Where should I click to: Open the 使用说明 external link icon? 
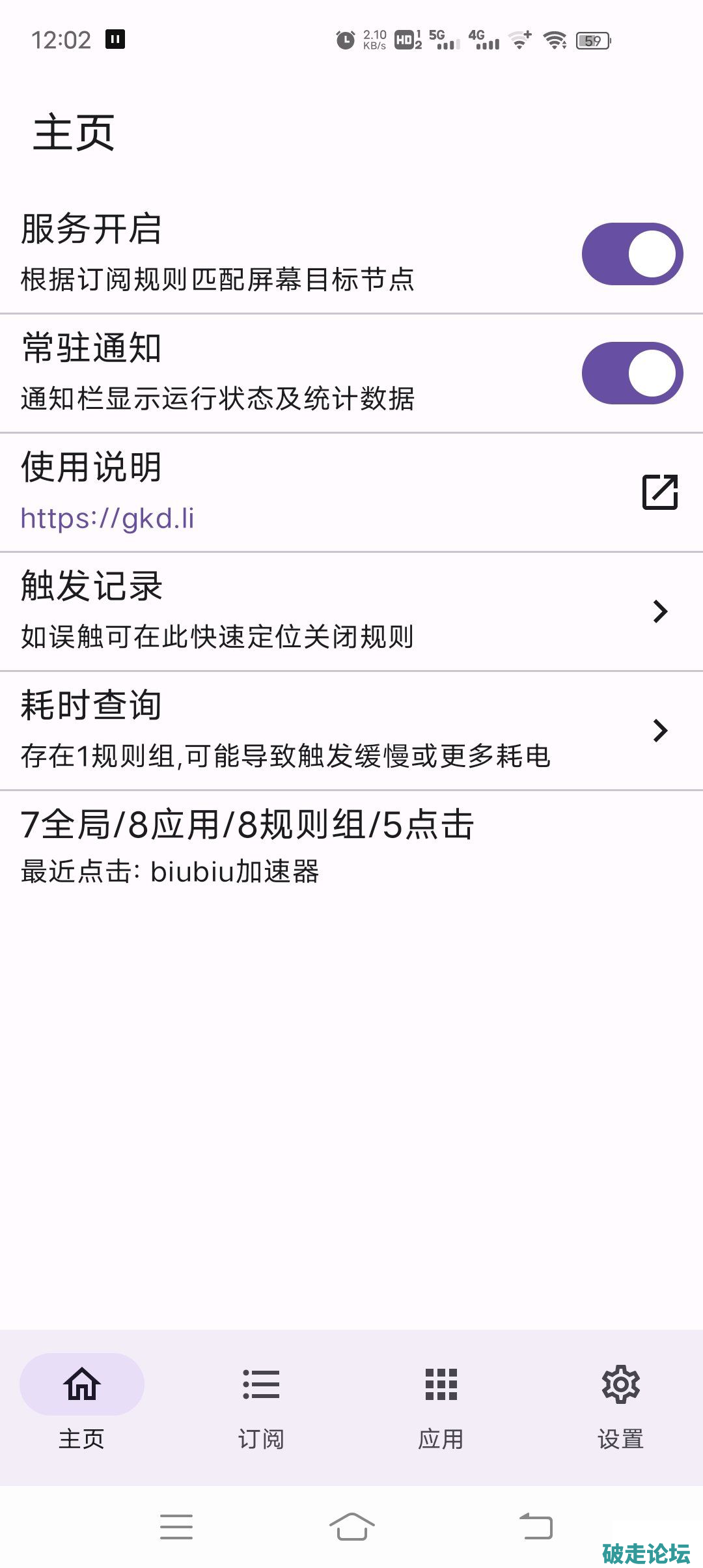click(x=660, y=492)
